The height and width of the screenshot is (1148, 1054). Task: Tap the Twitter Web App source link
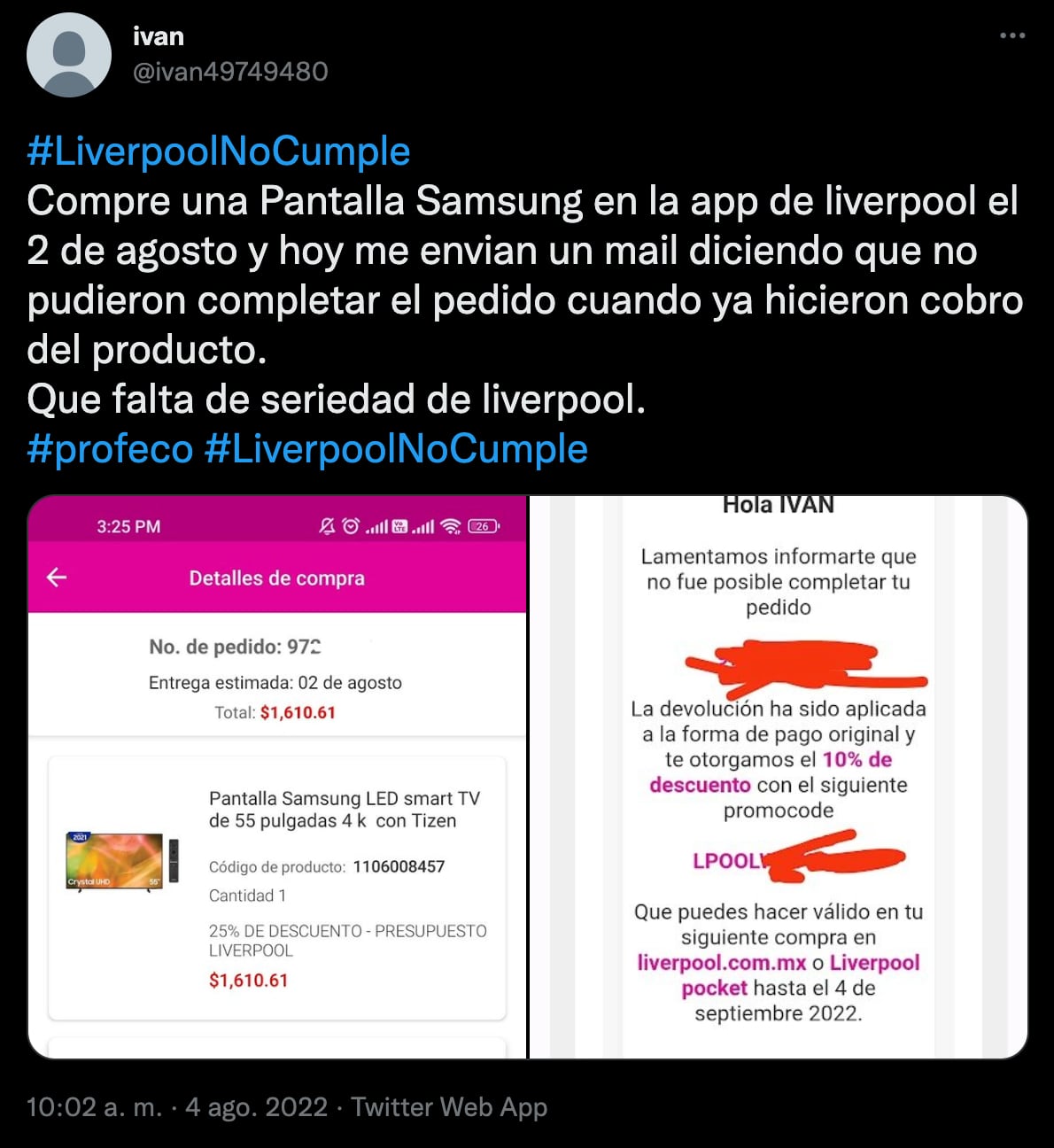[449, 1107]
